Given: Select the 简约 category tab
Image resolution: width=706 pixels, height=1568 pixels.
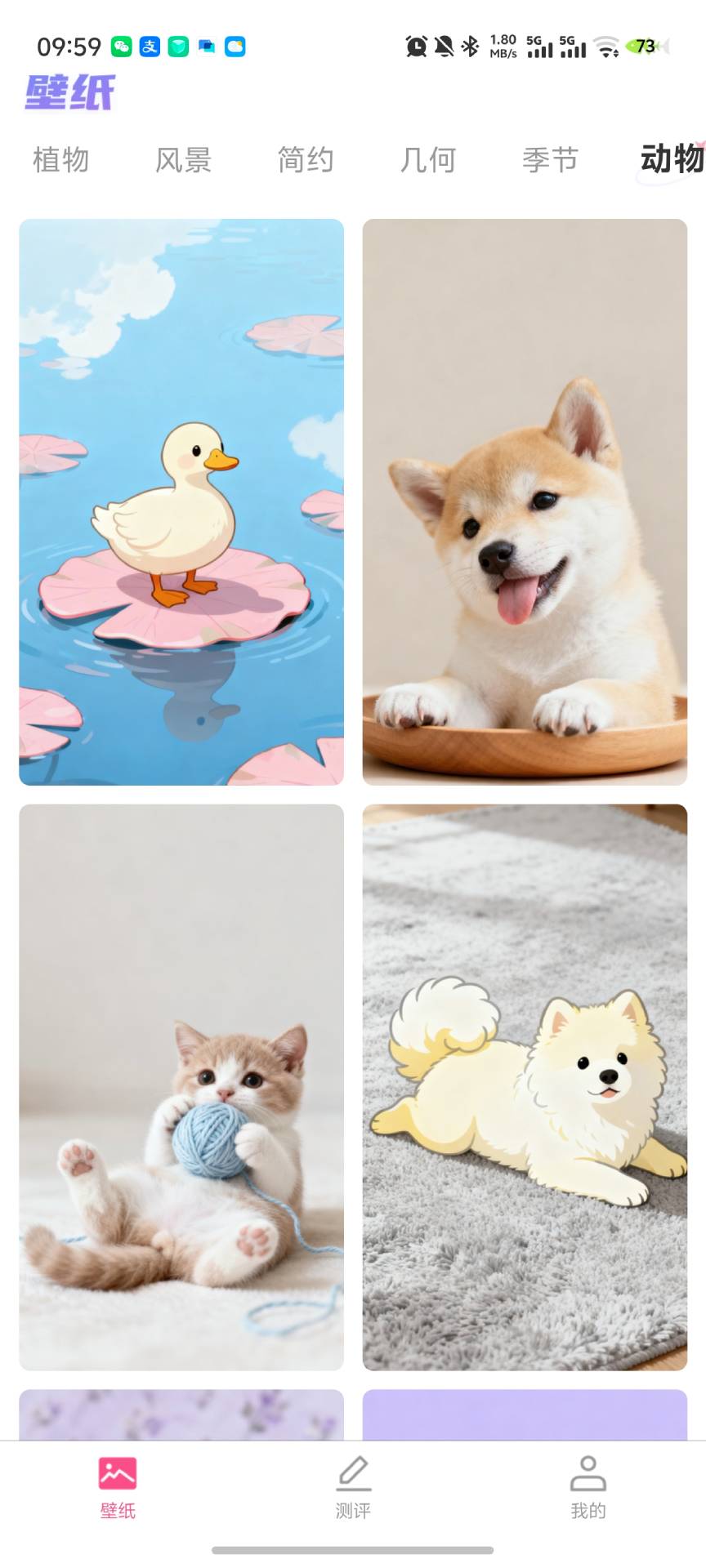Looking at the screenshot, I should pyautogui.click(x=306, y=160).
